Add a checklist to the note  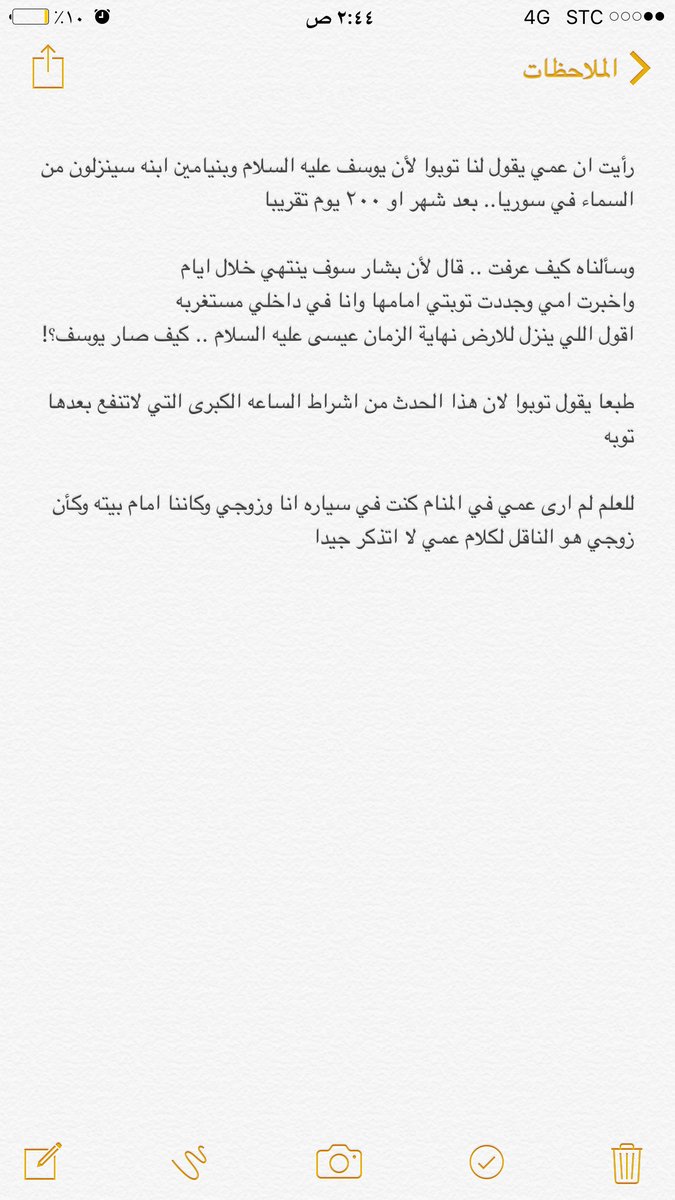pyautogui.click(x=487, y=1162)
